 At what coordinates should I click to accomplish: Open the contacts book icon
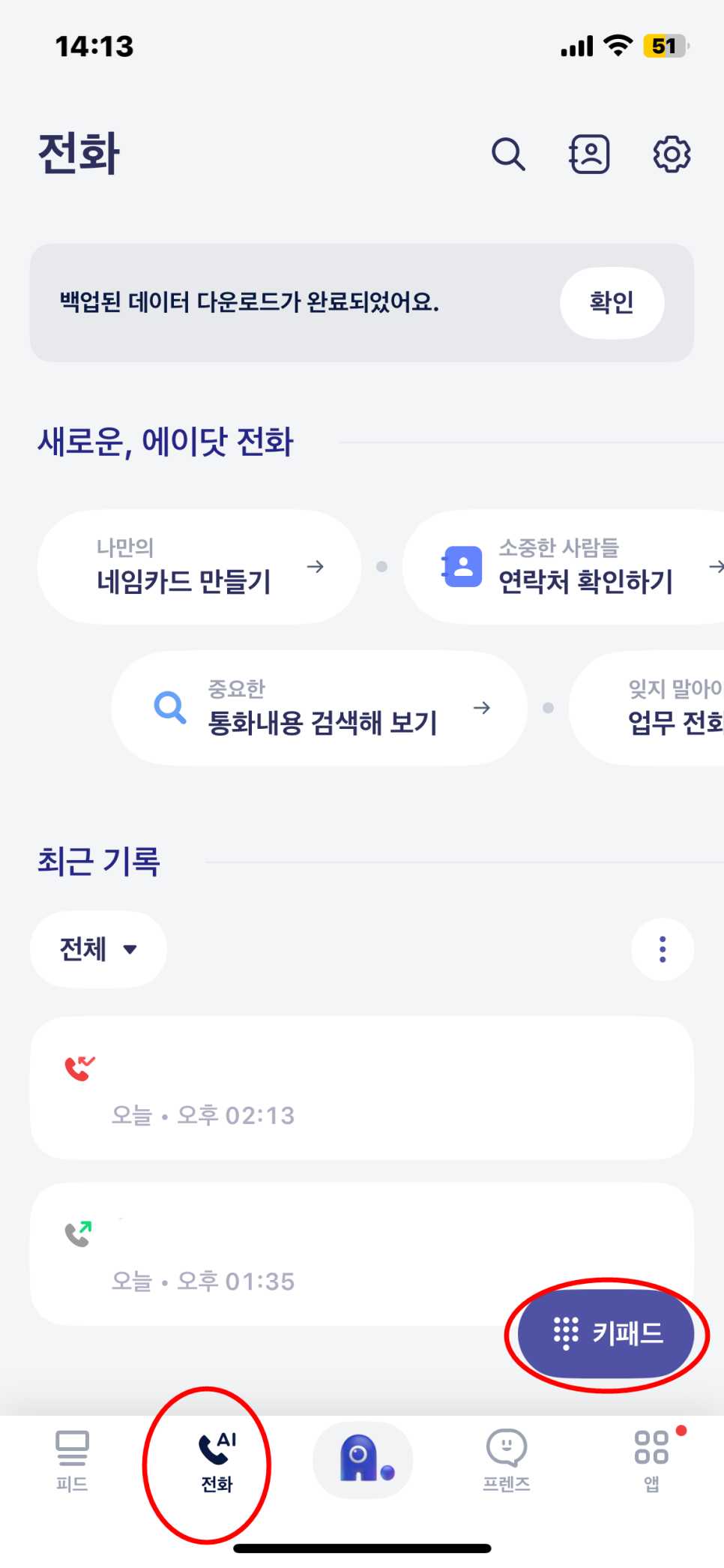[589, 154]
